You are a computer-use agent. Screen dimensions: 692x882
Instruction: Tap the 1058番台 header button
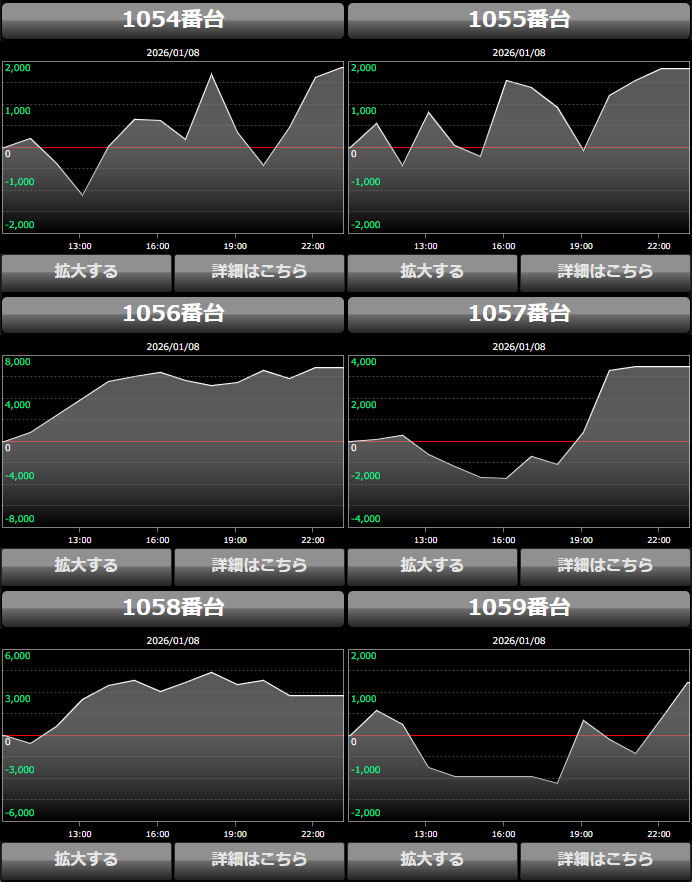(x=173, y=608)
